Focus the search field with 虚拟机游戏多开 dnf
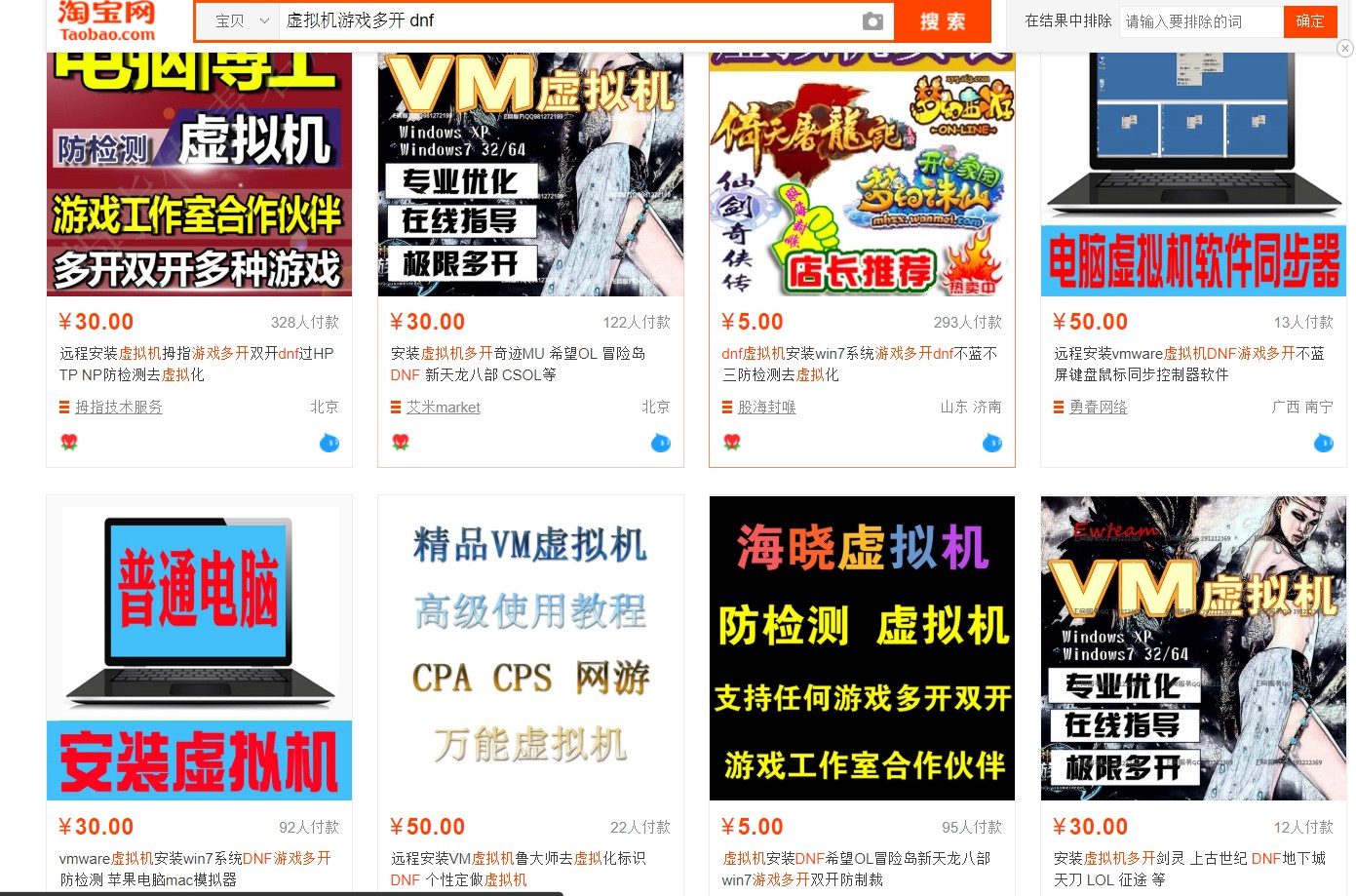This screenshot has height=896, width=1356. [x=565, y=21]
